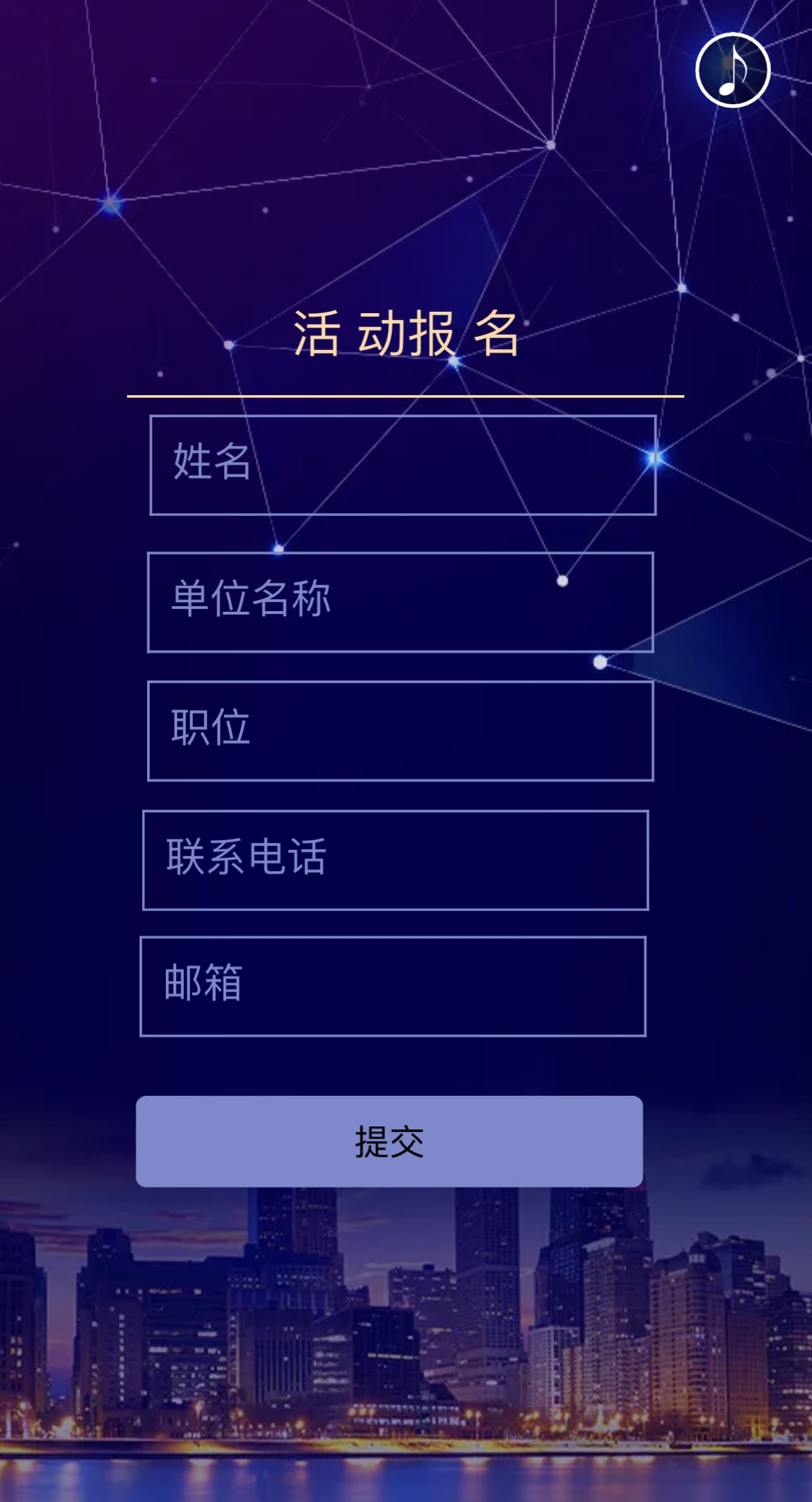812x1502 pixels.
Task: Tap the 联系电话 phone number field
Action: [396, 860]
